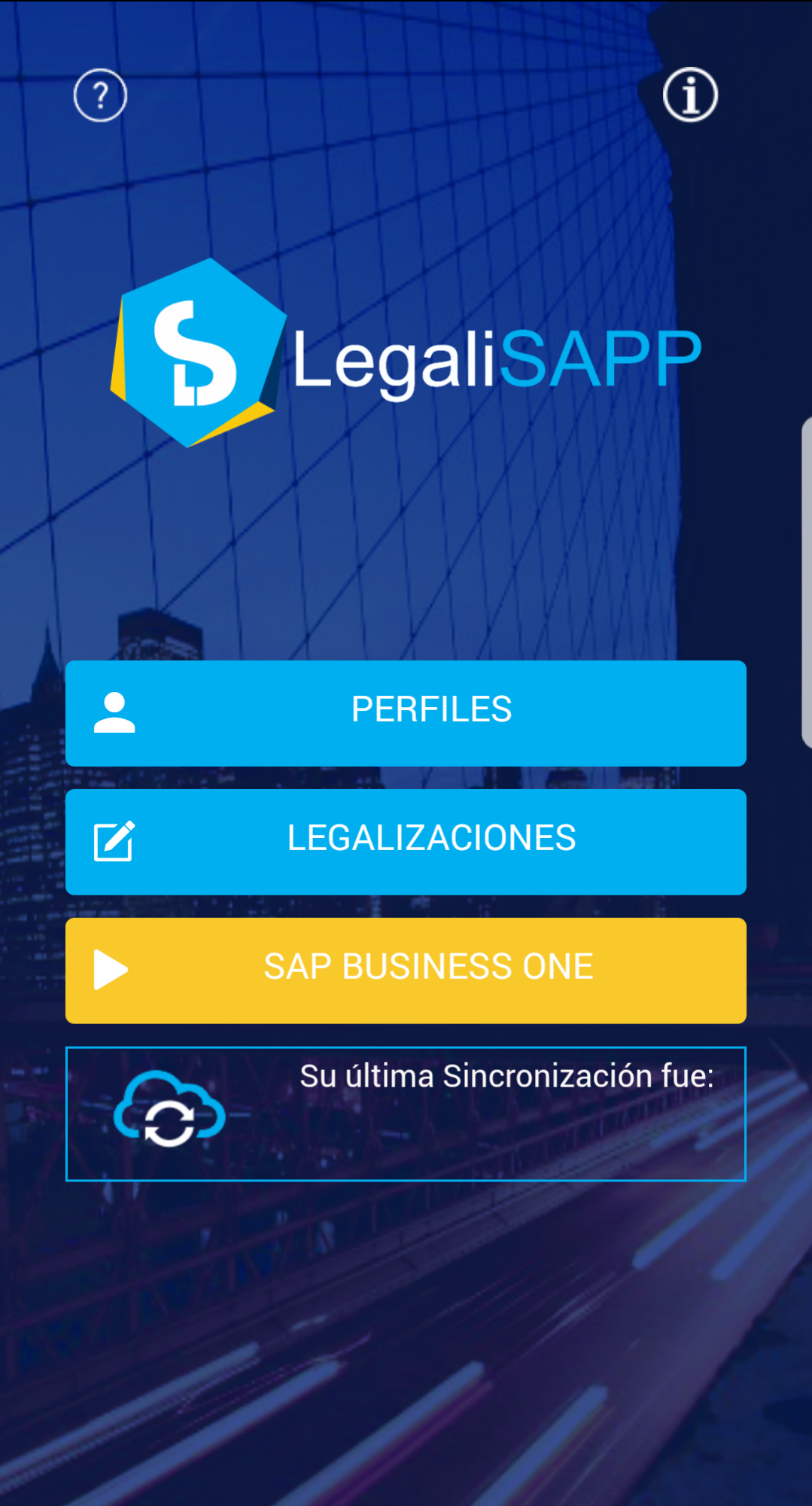Tap the cloud sync icon

pos(169,1110)
